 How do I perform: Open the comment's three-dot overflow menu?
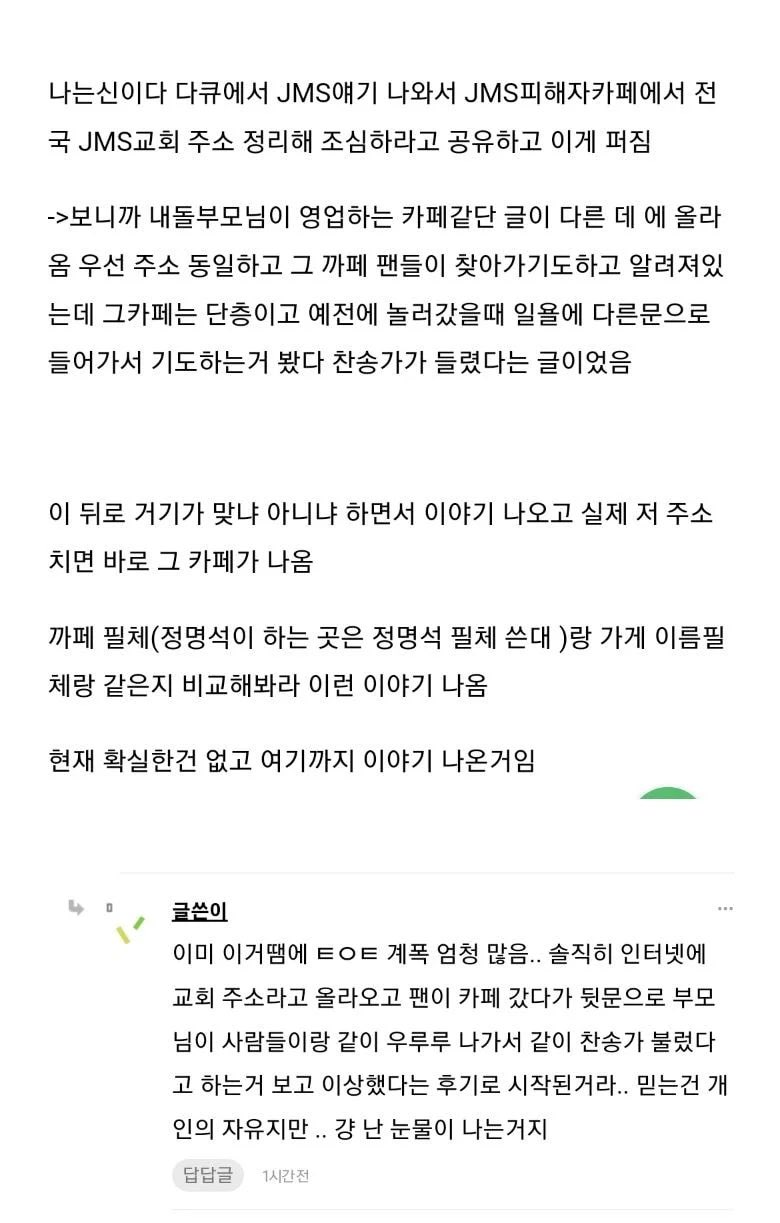tap(725, 909)
